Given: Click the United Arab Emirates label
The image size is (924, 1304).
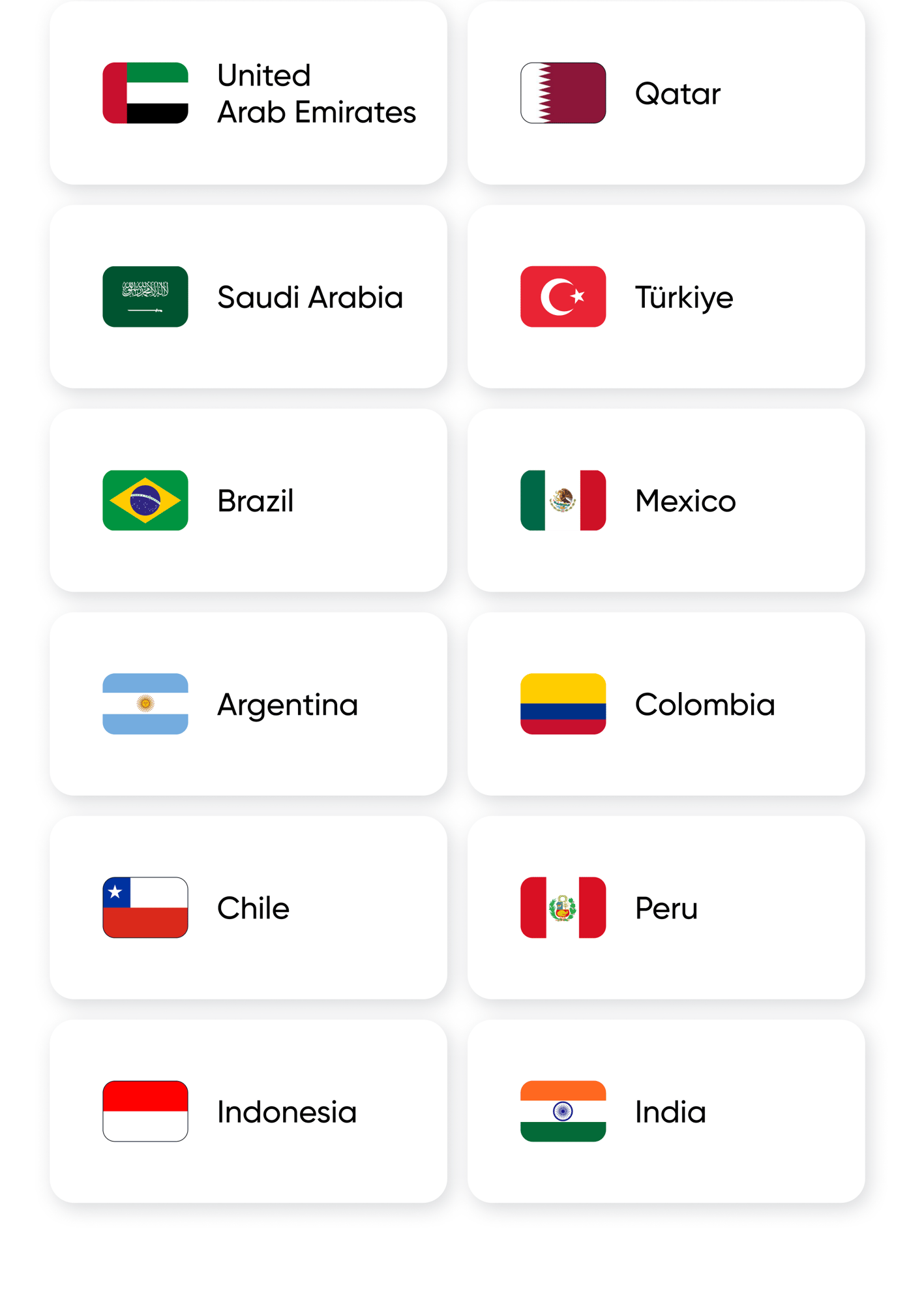Looking at the screenshot, I should point(317,93).
